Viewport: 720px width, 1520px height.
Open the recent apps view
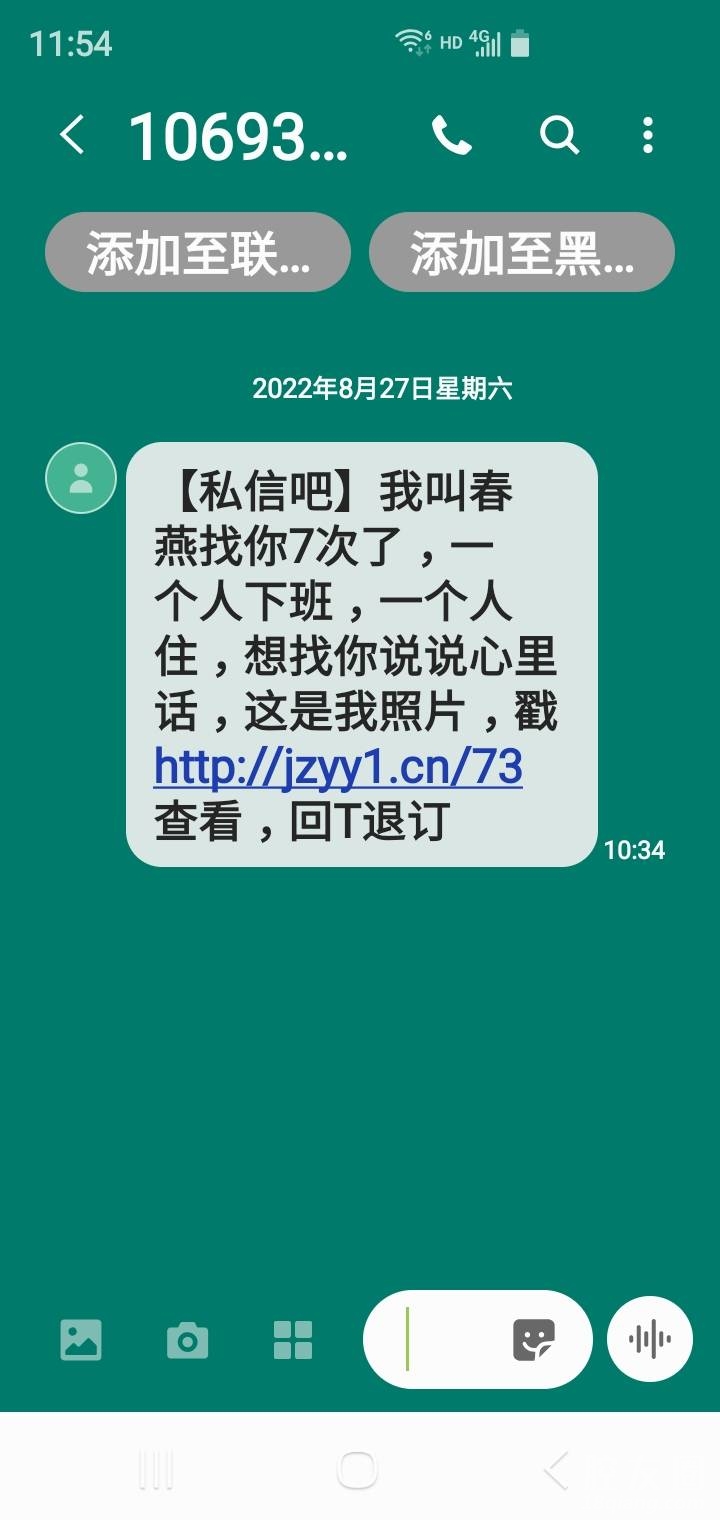[156, 1470]
